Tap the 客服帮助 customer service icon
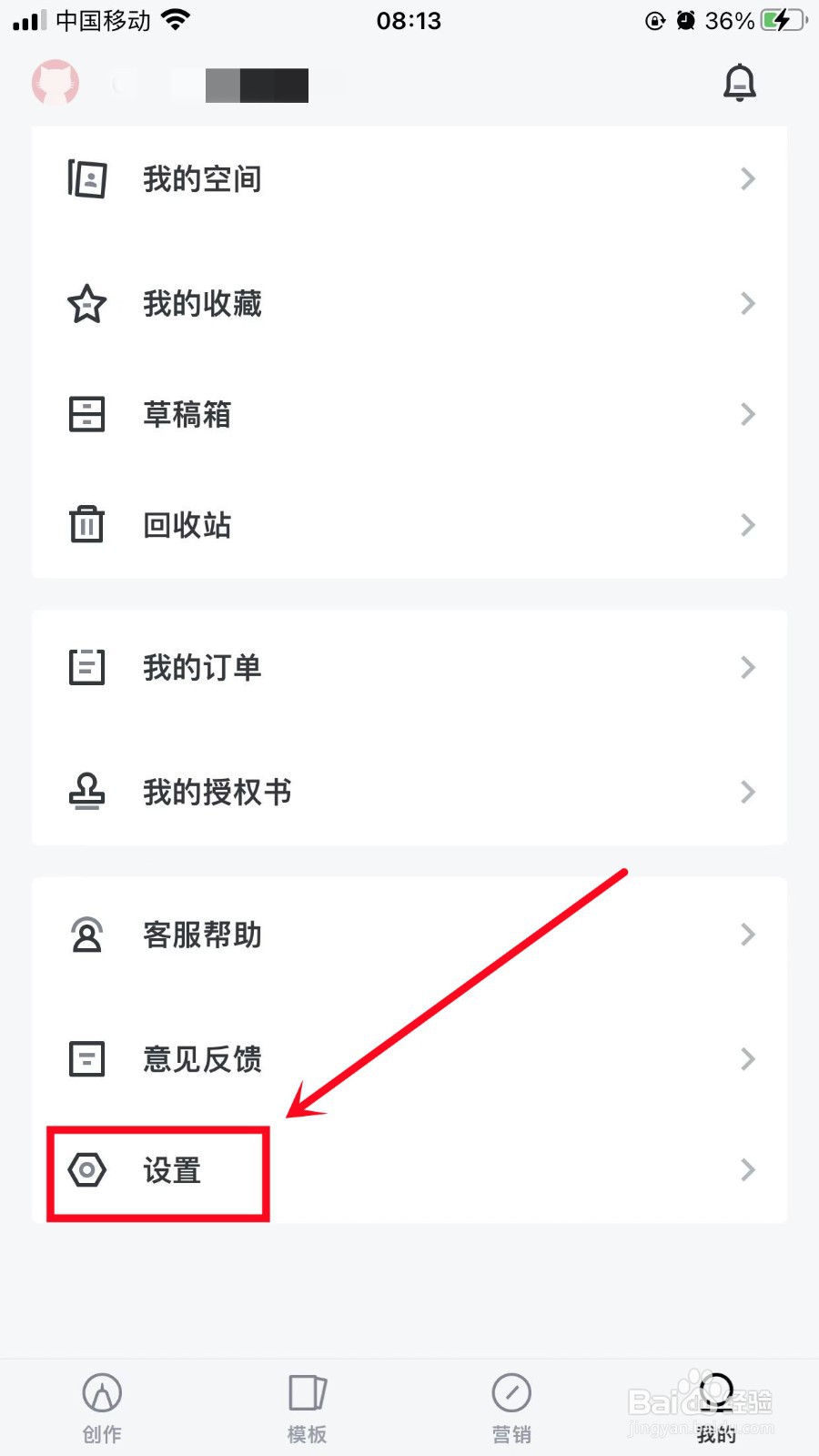Viewport: 819px width, 1456px height. pos(86,935)
